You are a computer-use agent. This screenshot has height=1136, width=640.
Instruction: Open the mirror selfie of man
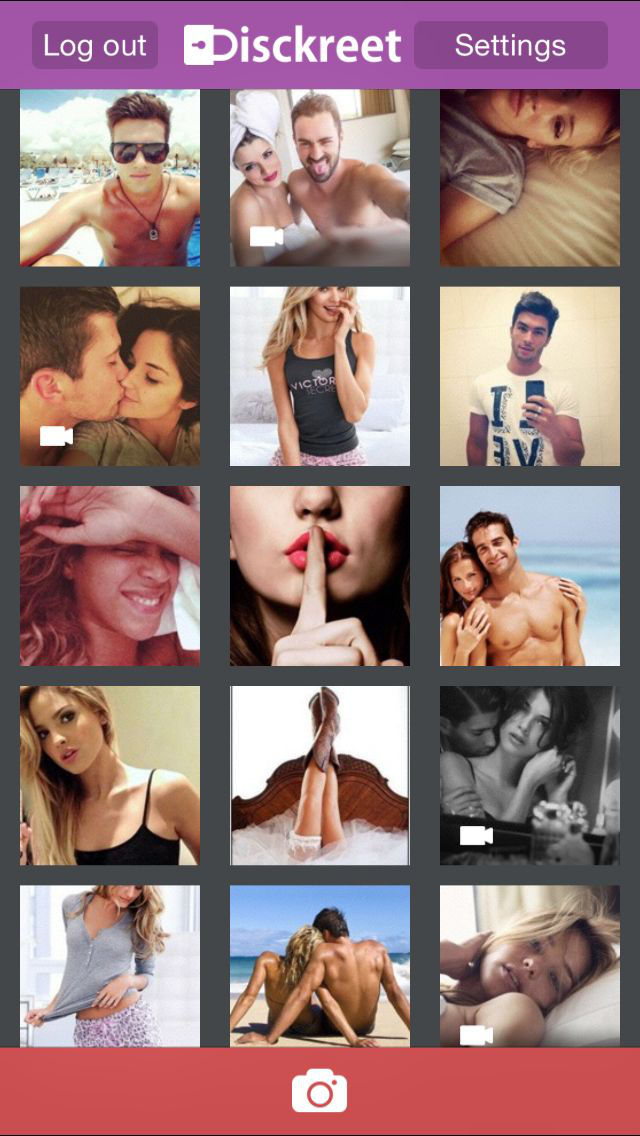coord(530,376)
